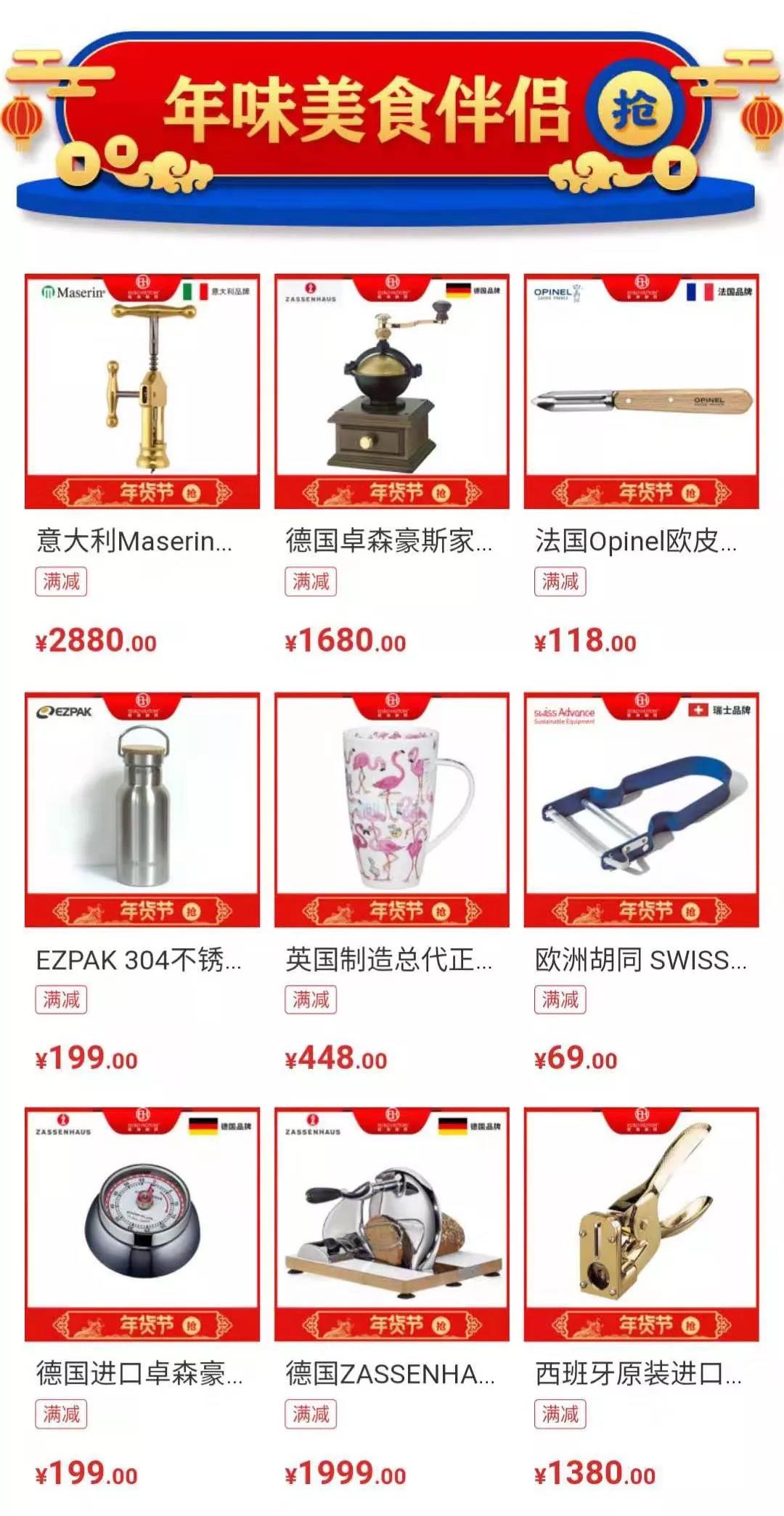This screenshot has width=784, height=1516.
Task: Select the EZPAK 304 stainless bottle card
Action: coord(142,809)
